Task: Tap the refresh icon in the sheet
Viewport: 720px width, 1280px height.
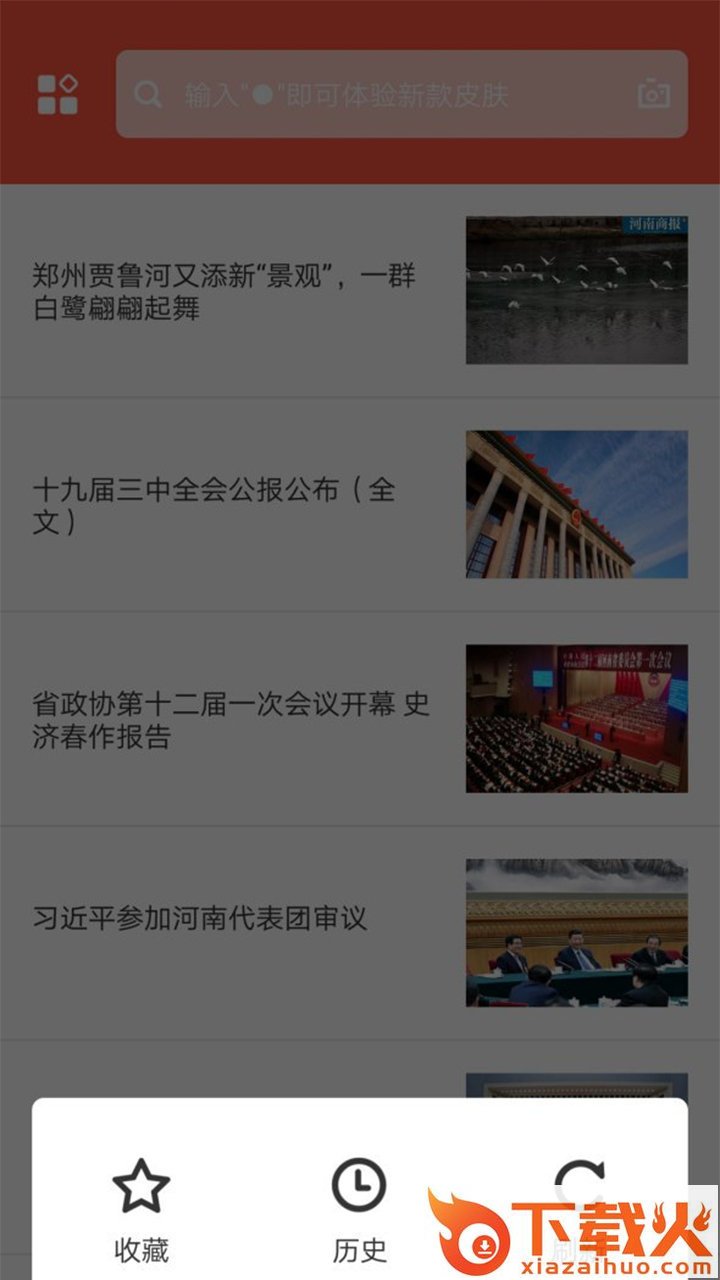Action: click(x=579, y=1185)
